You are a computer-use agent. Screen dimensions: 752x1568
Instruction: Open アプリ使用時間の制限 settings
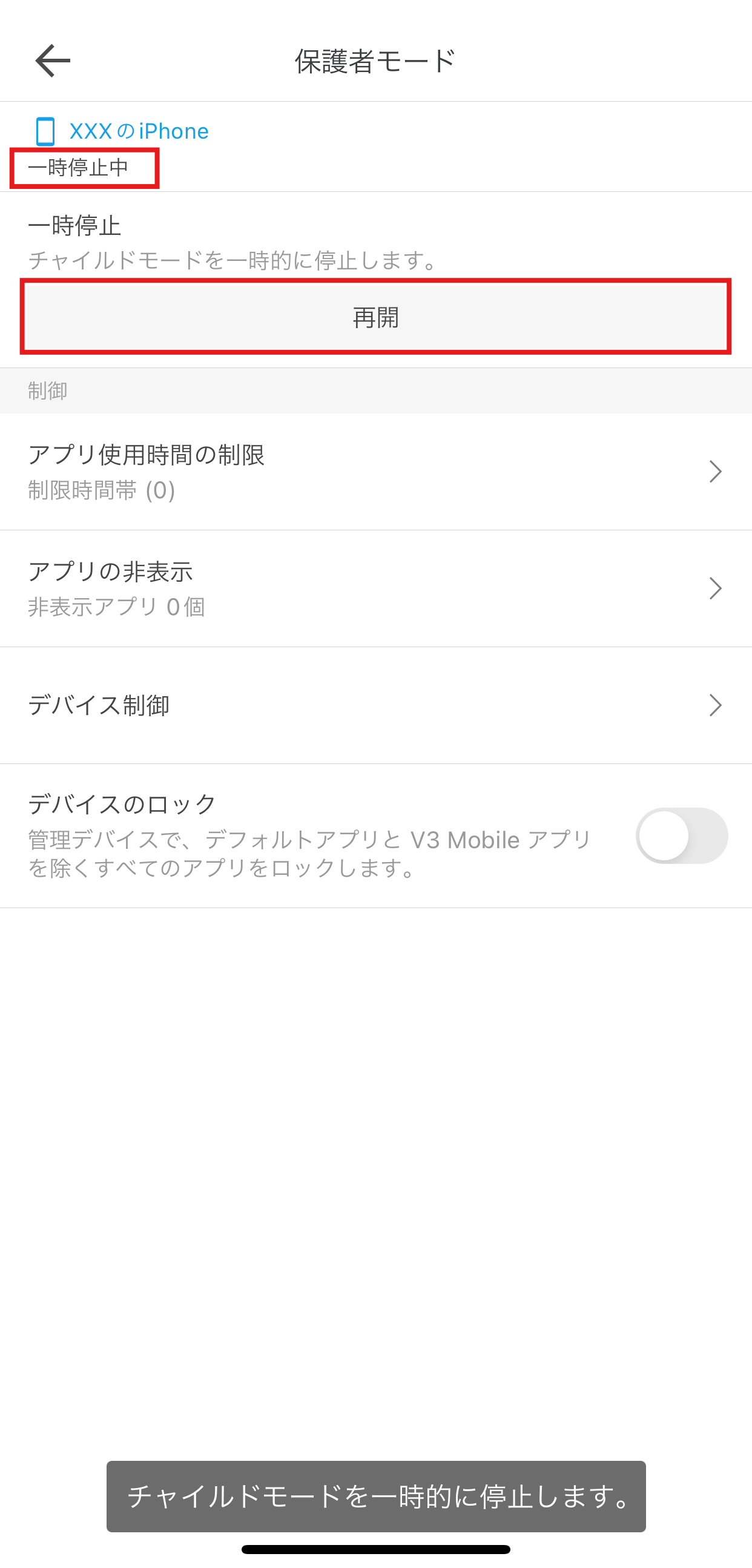pyautogui.click(x=375, y=472)
